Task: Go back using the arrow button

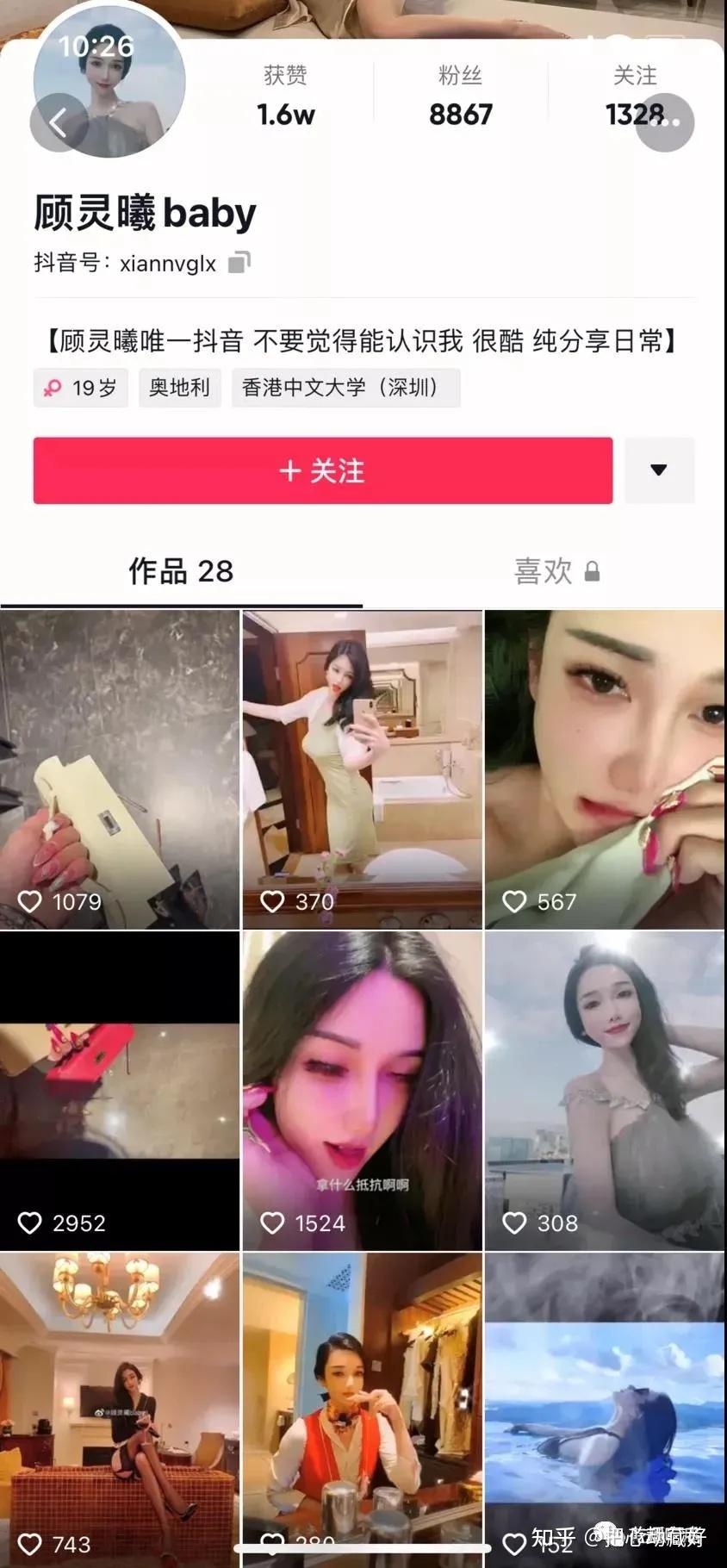Action: coord(59,123)
